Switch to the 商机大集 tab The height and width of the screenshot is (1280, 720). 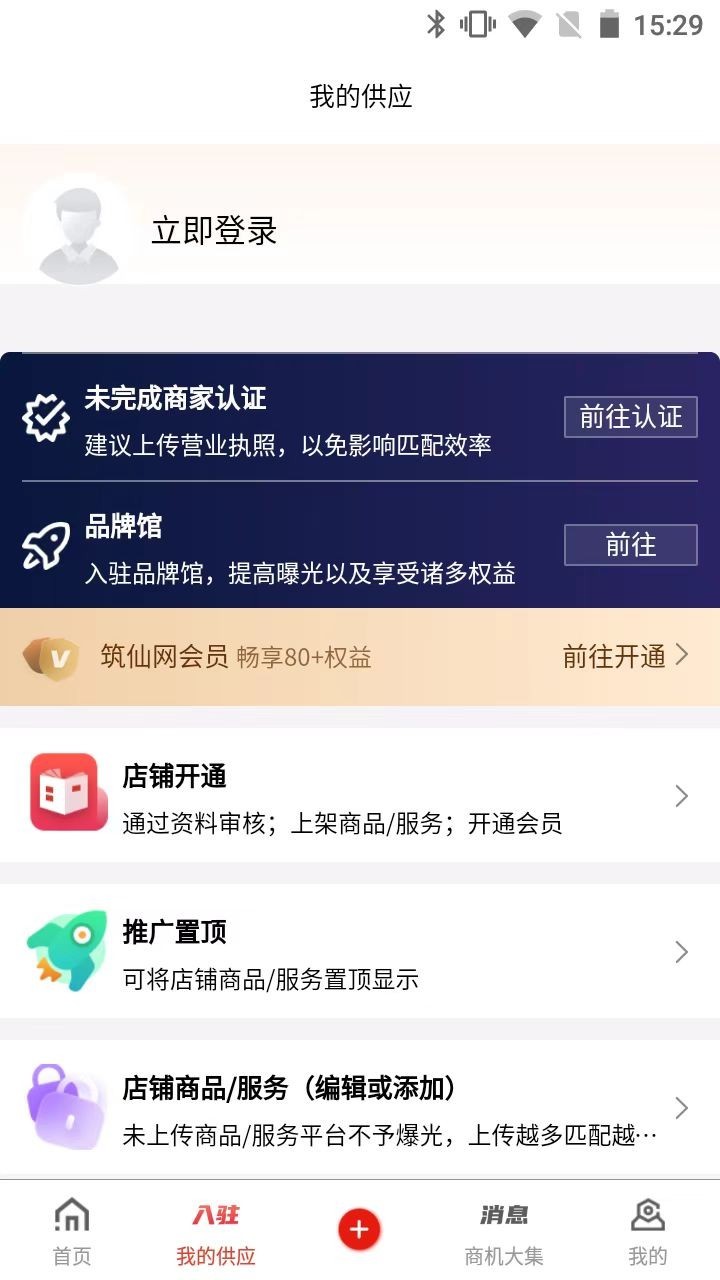[x=504, y=1231]
